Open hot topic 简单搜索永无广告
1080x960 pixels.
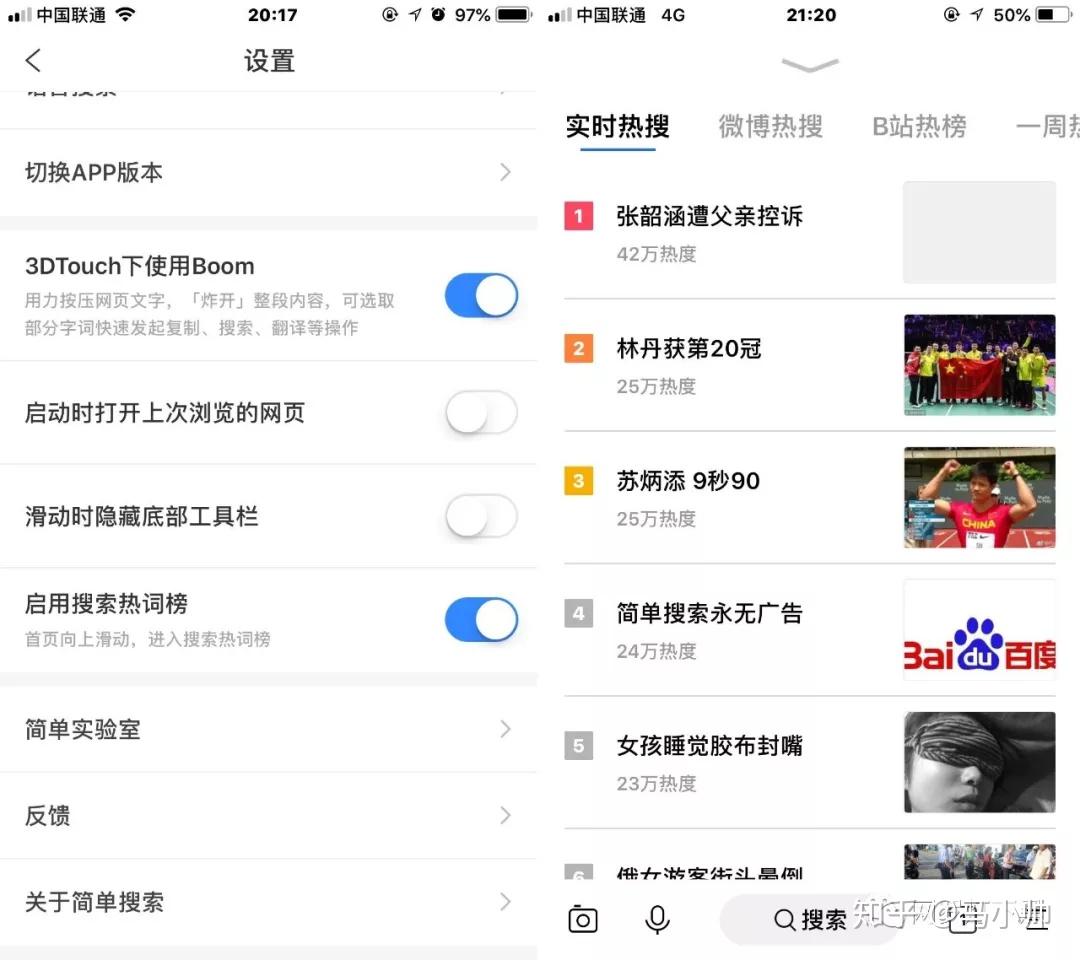pos(709,613)
